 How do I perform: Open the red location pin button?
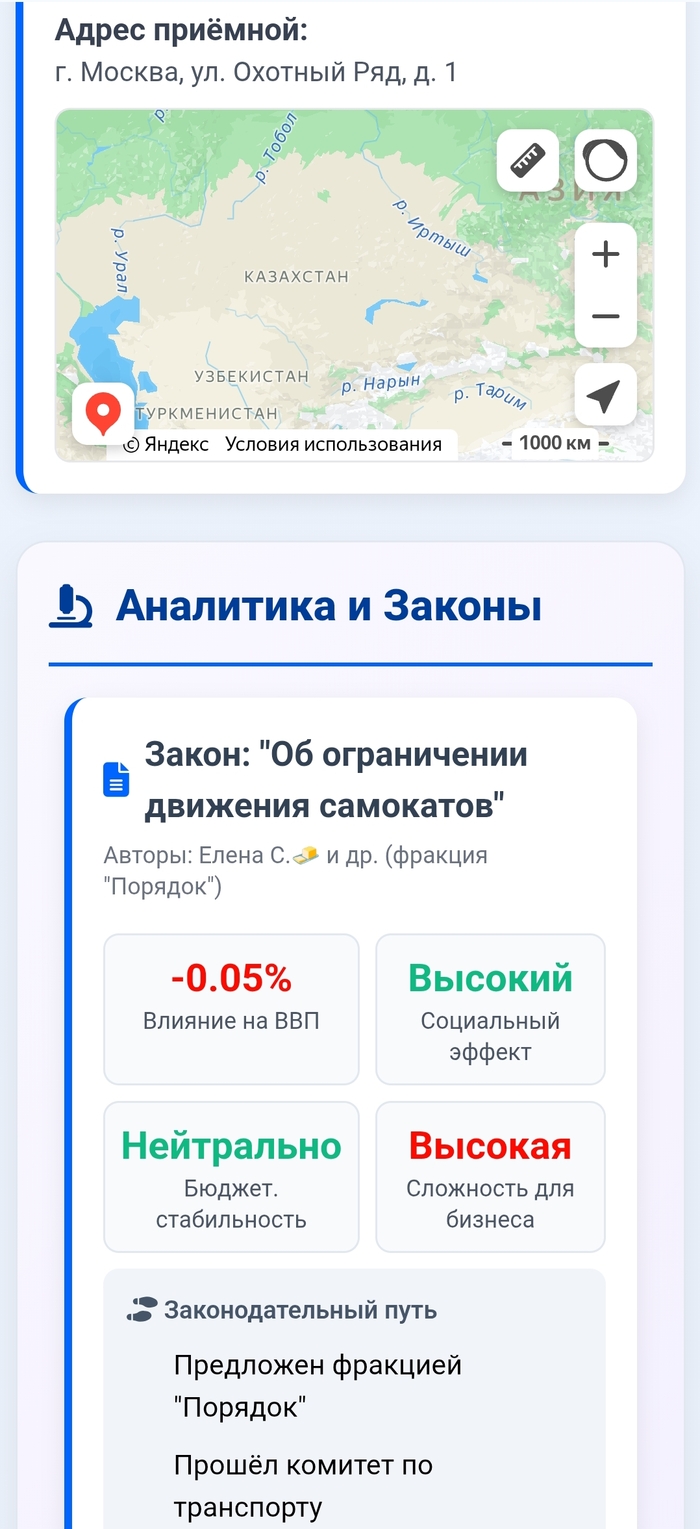coord(103,412)
